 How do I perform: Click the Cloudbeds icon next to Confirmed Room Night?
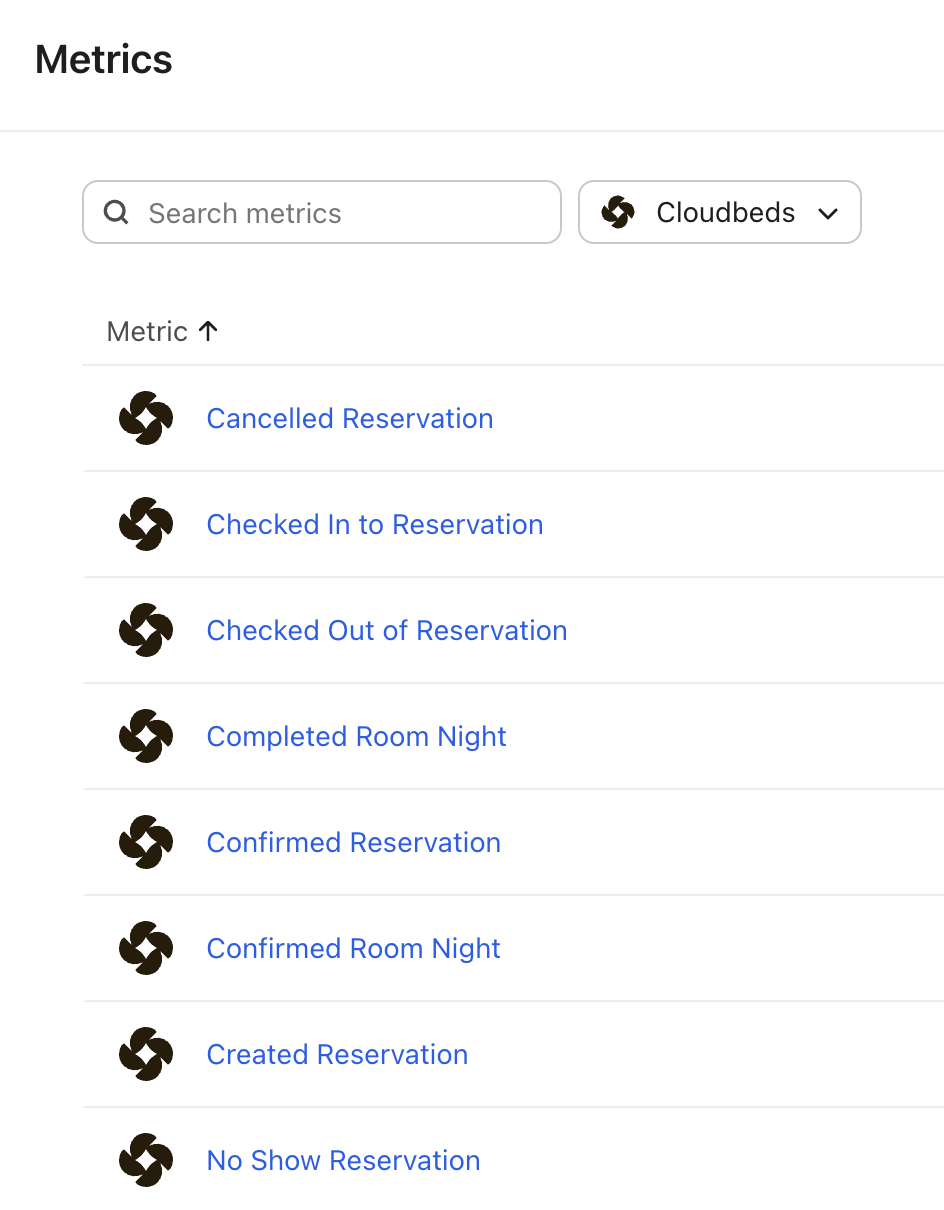point(145,948)
